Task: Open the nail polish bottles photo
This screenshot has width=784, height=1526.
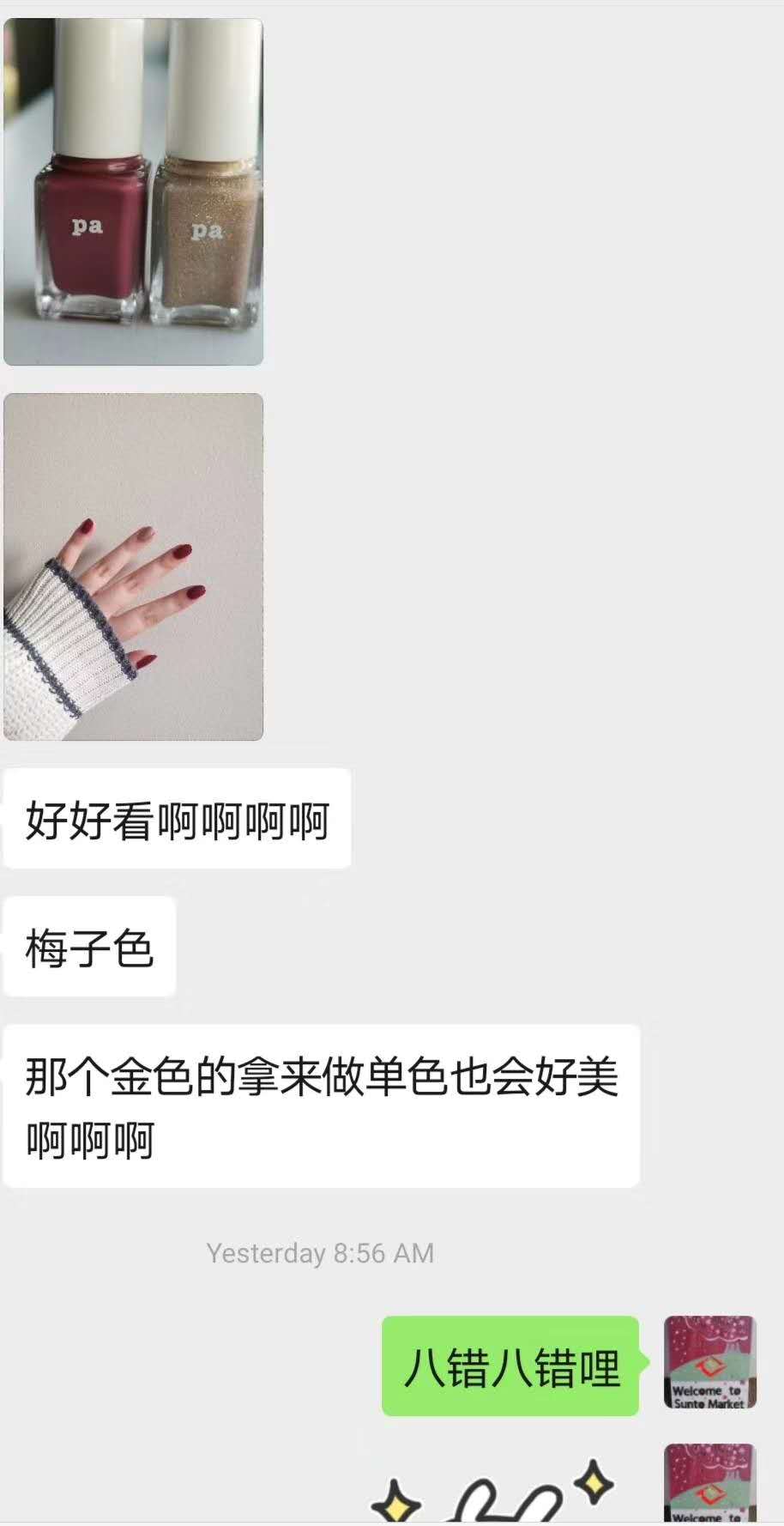Action: [133, 192]
